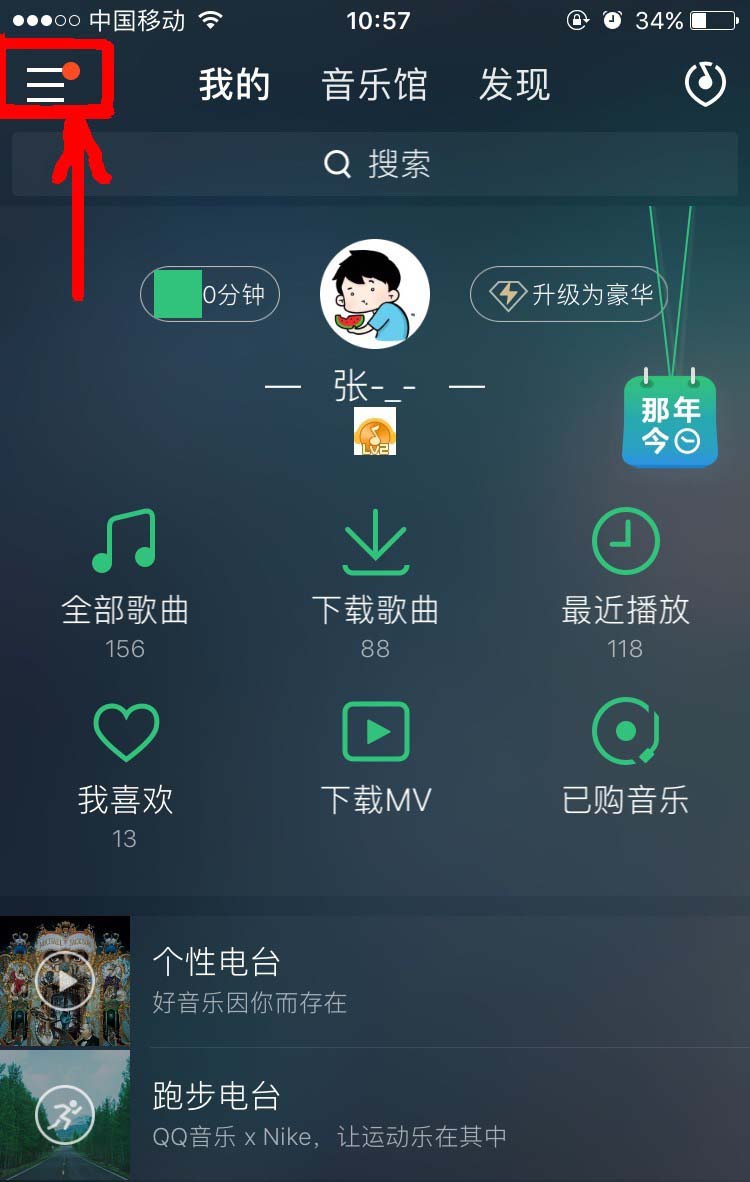The image size is (750, 1182).
Task: Click the 升级为豪华 upgrade button
Action: pos(568,294)
